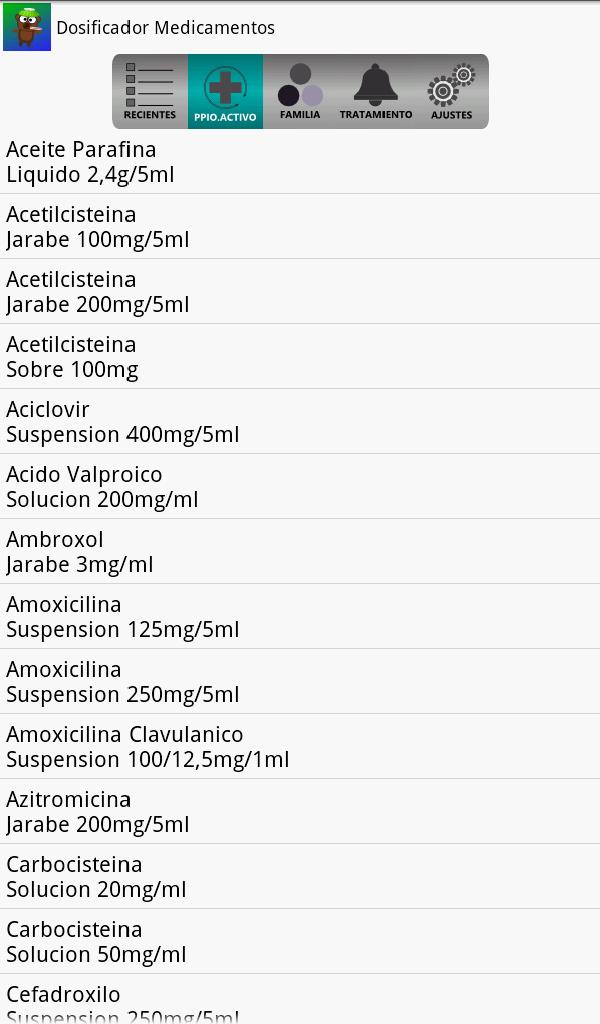
Task: Tap Ambroxol Jarabe 3mg/ml
Action: pos(300,552)
